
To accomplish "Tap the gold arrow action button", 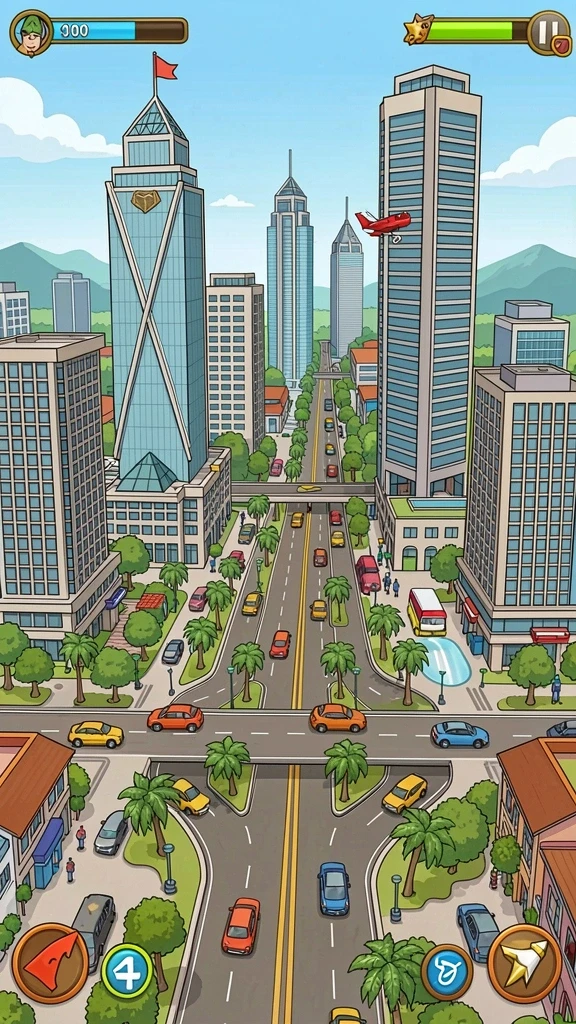I will (x=524, y=963).
